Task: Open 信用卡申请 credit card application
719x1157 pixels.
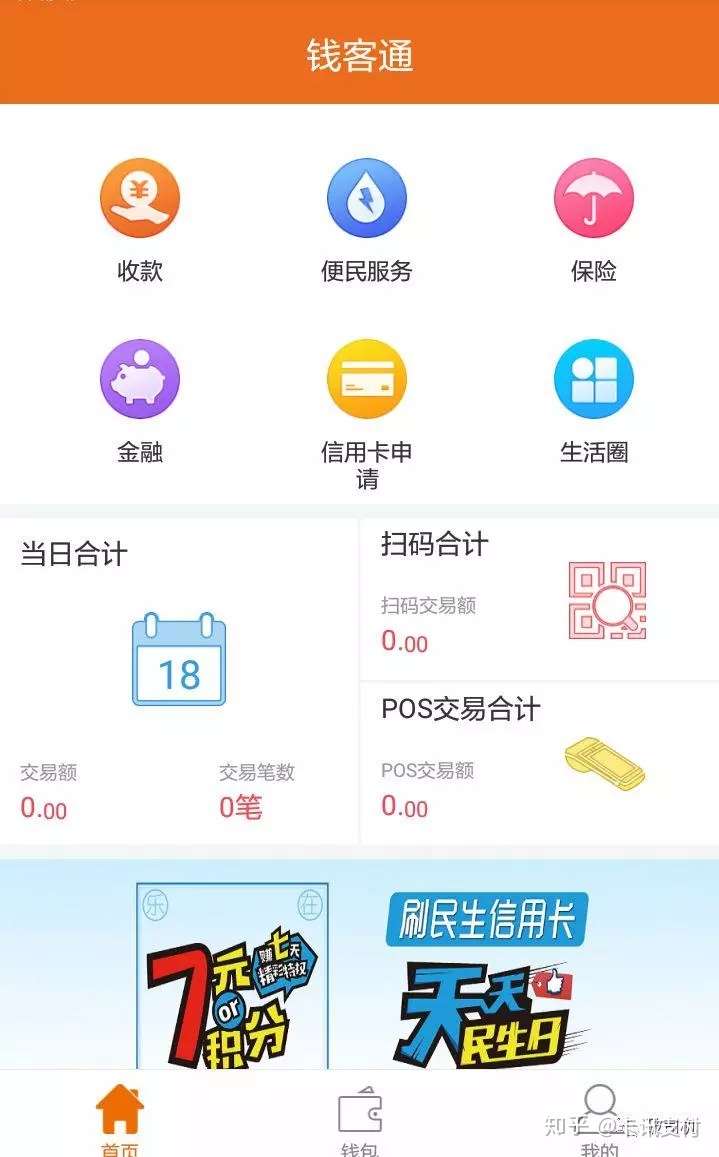Action: coord(367,415)
